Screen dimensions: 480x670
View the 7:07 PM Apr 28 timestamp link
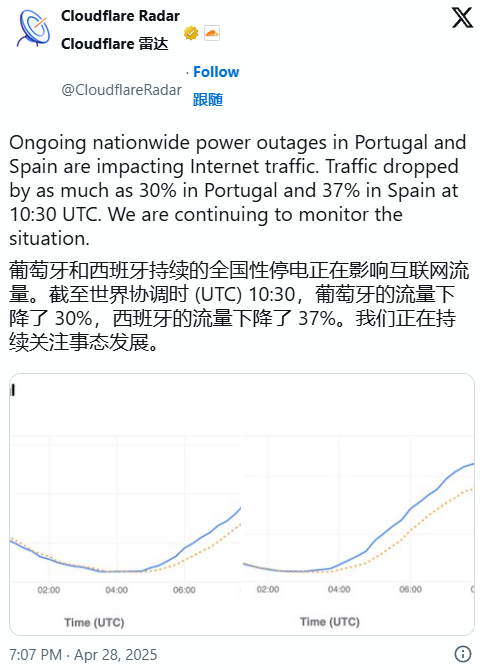83,654
